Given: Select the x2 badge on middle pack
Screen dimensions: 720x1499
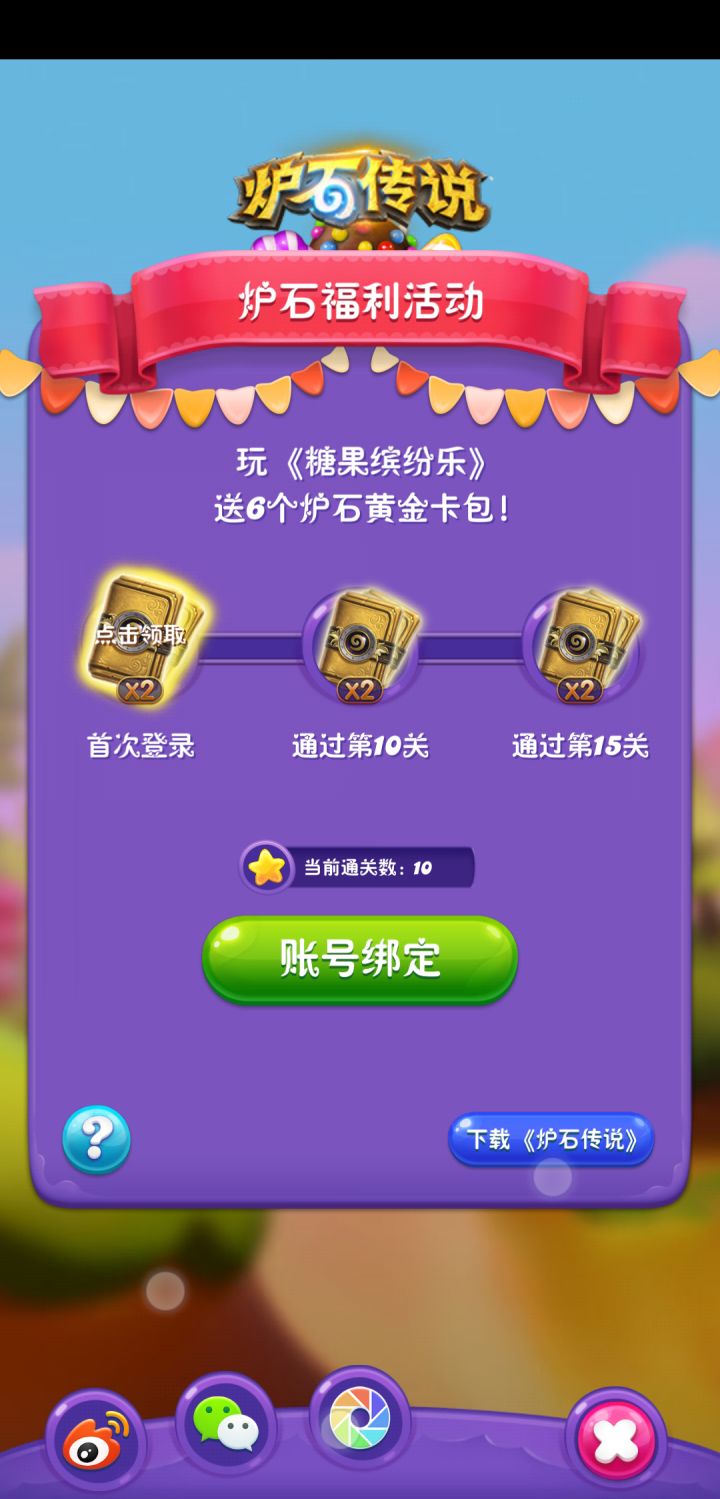Looking at the screenshot, I should [x=362, y=688].
